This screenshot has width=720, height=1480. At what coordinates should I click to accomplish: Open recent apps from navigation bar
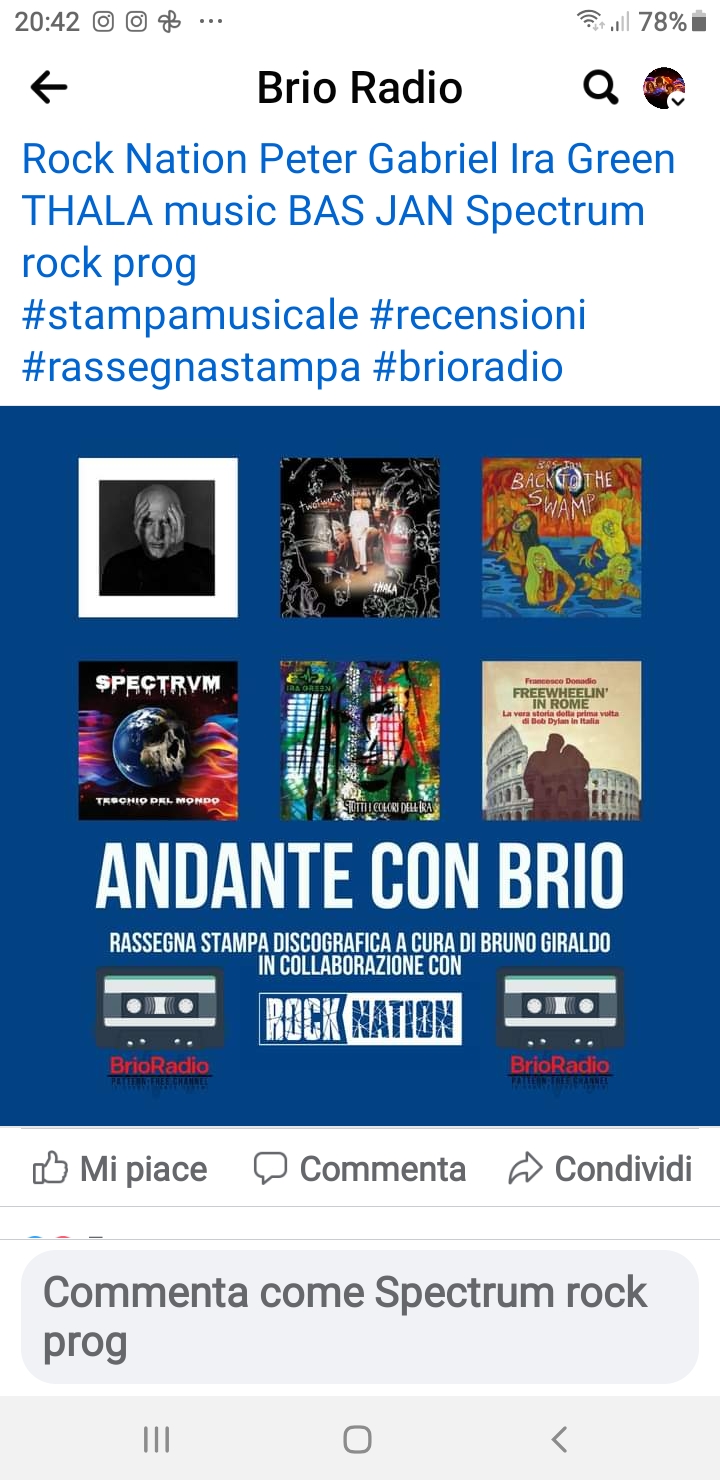coord(157,1439)
